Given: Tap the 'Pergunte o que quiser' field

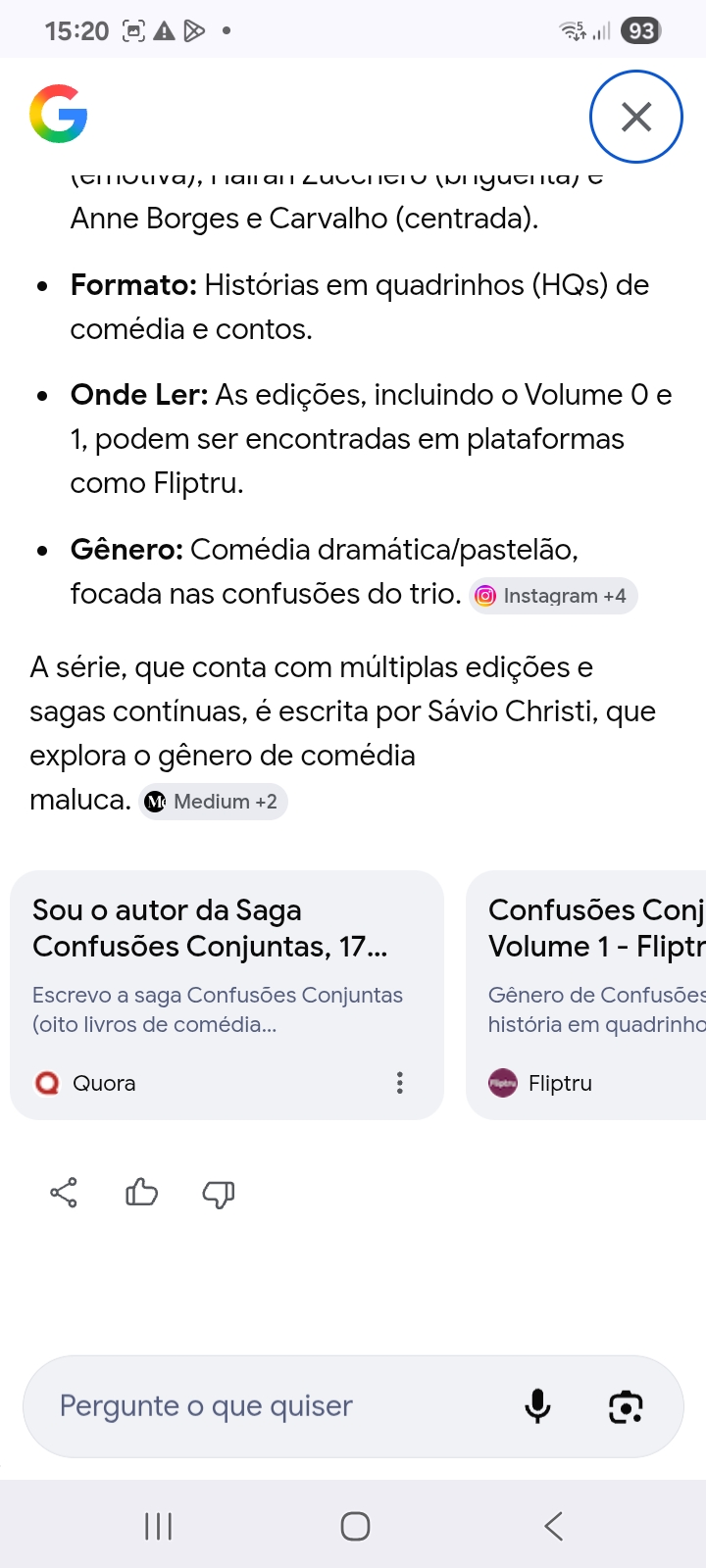Looking at the screenshot, I should pos(265,1406).
